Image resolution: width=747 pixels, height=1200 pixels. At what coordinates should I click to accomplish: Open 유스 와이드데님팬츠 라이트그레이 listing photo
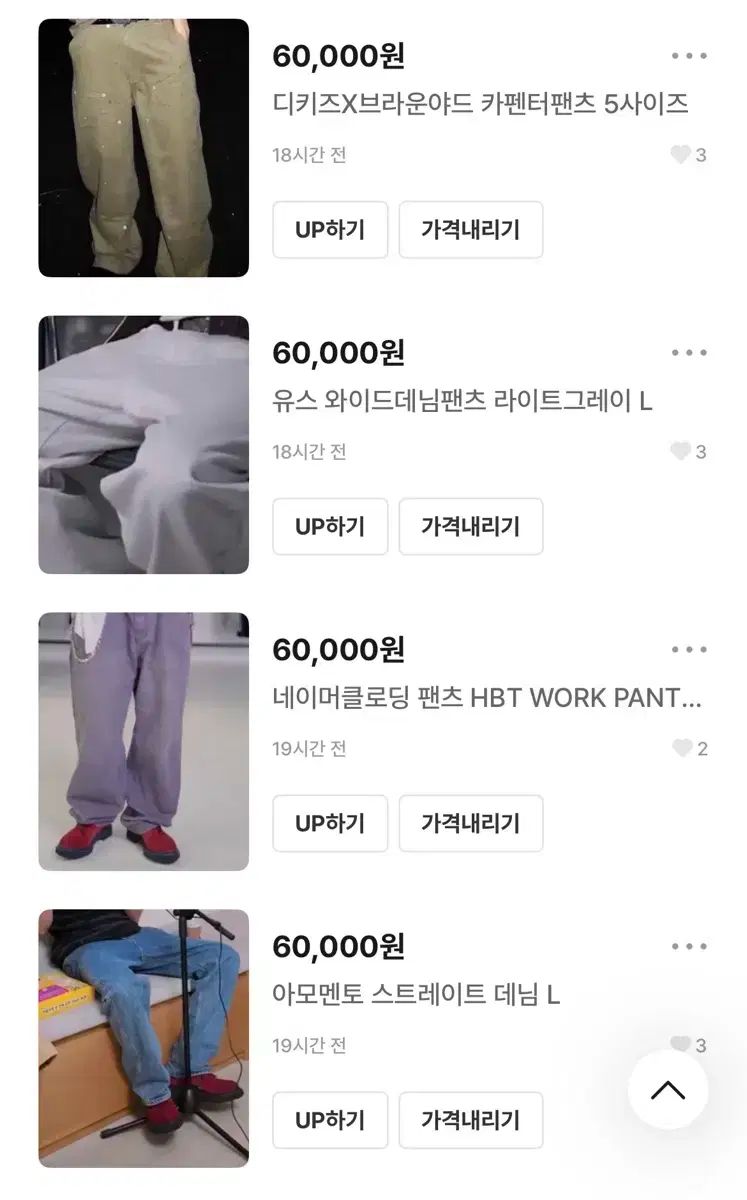point(143,445)
